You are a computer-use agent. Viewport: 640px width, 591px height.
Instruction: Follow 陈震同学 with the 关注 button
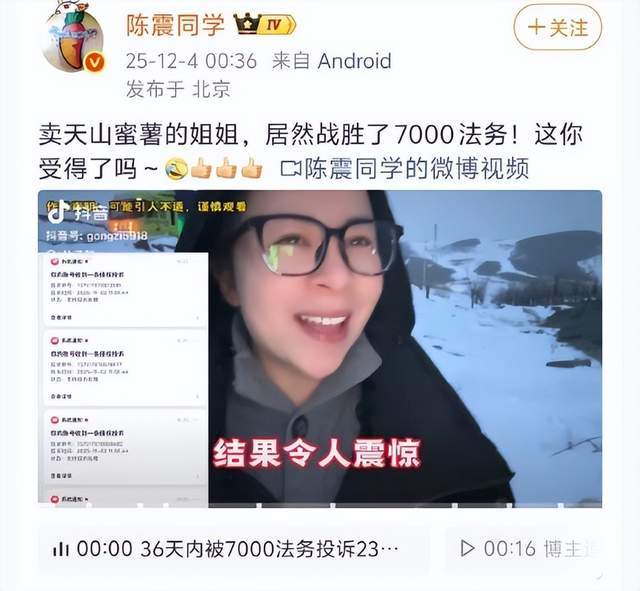tap(558, 27)
